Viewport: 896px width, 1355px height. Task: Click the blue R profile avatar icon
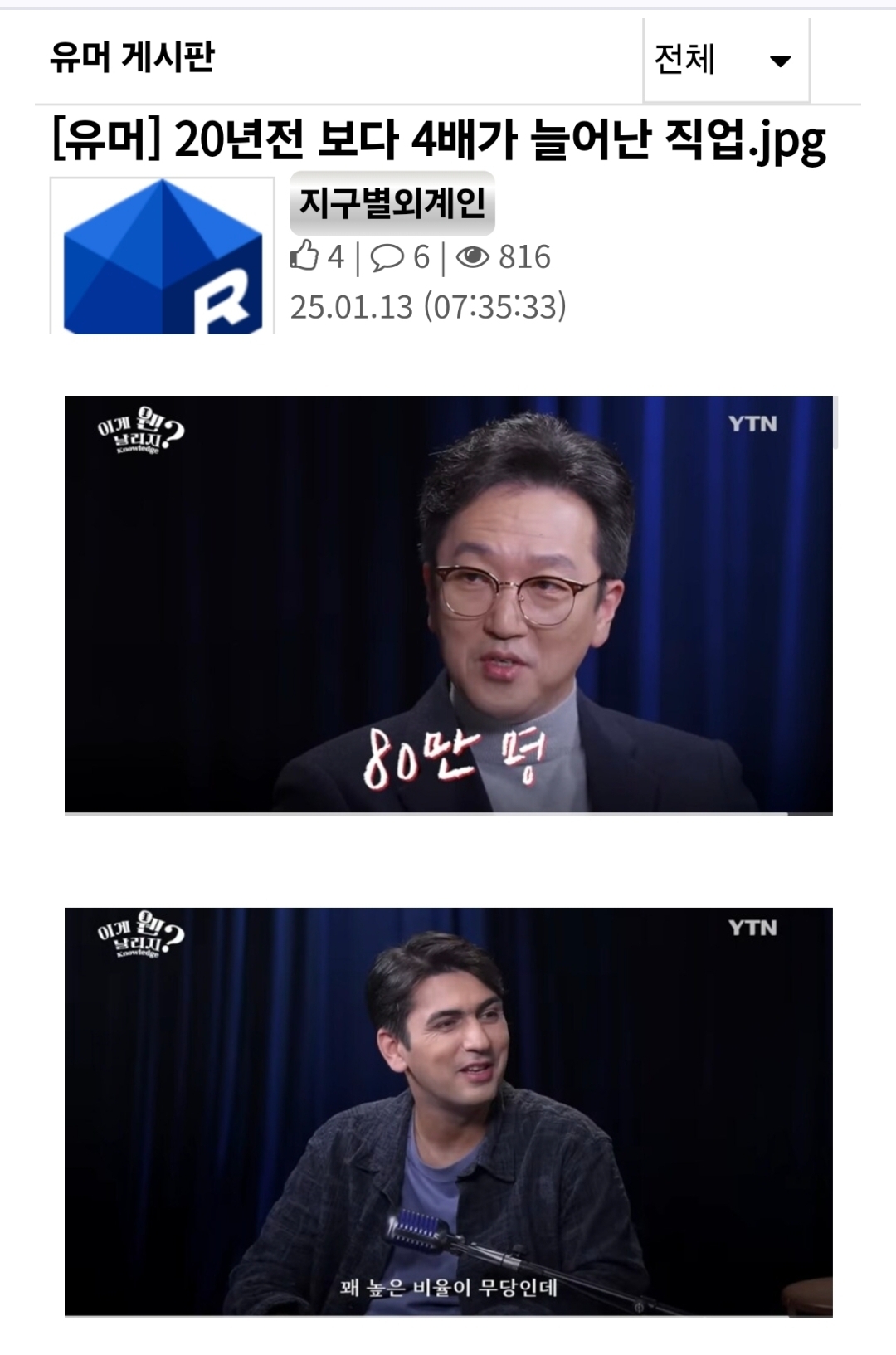click(162, 257)
